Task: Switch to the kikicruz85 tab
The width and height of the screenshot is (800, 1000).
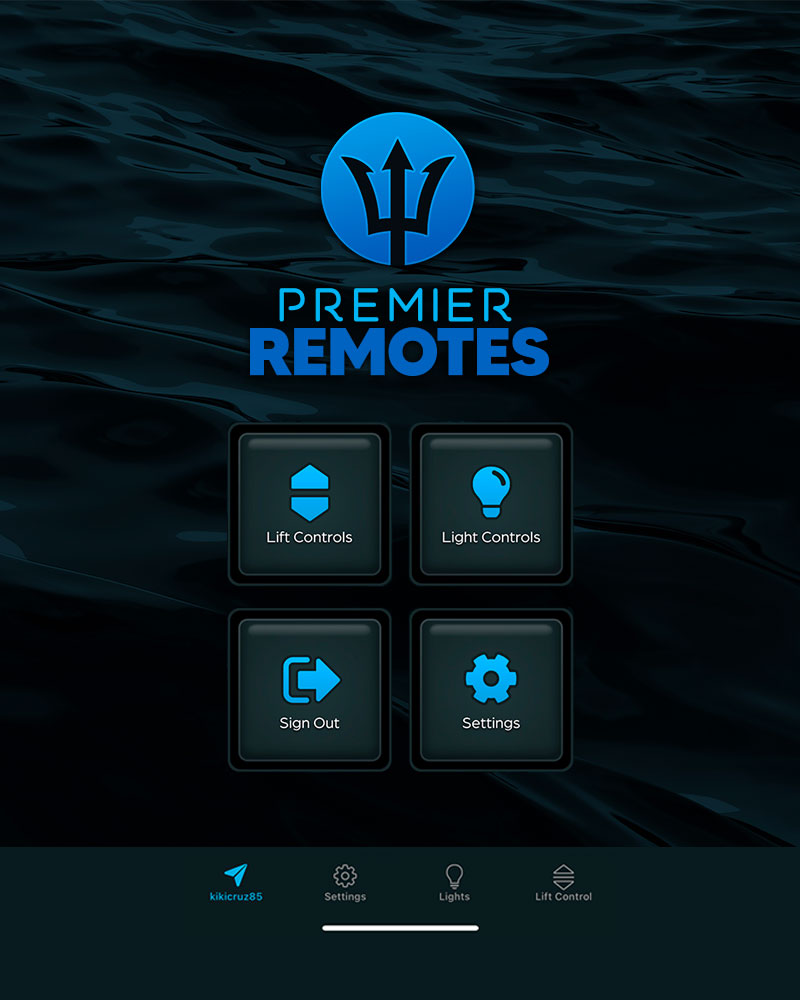Action: point(236,884)
